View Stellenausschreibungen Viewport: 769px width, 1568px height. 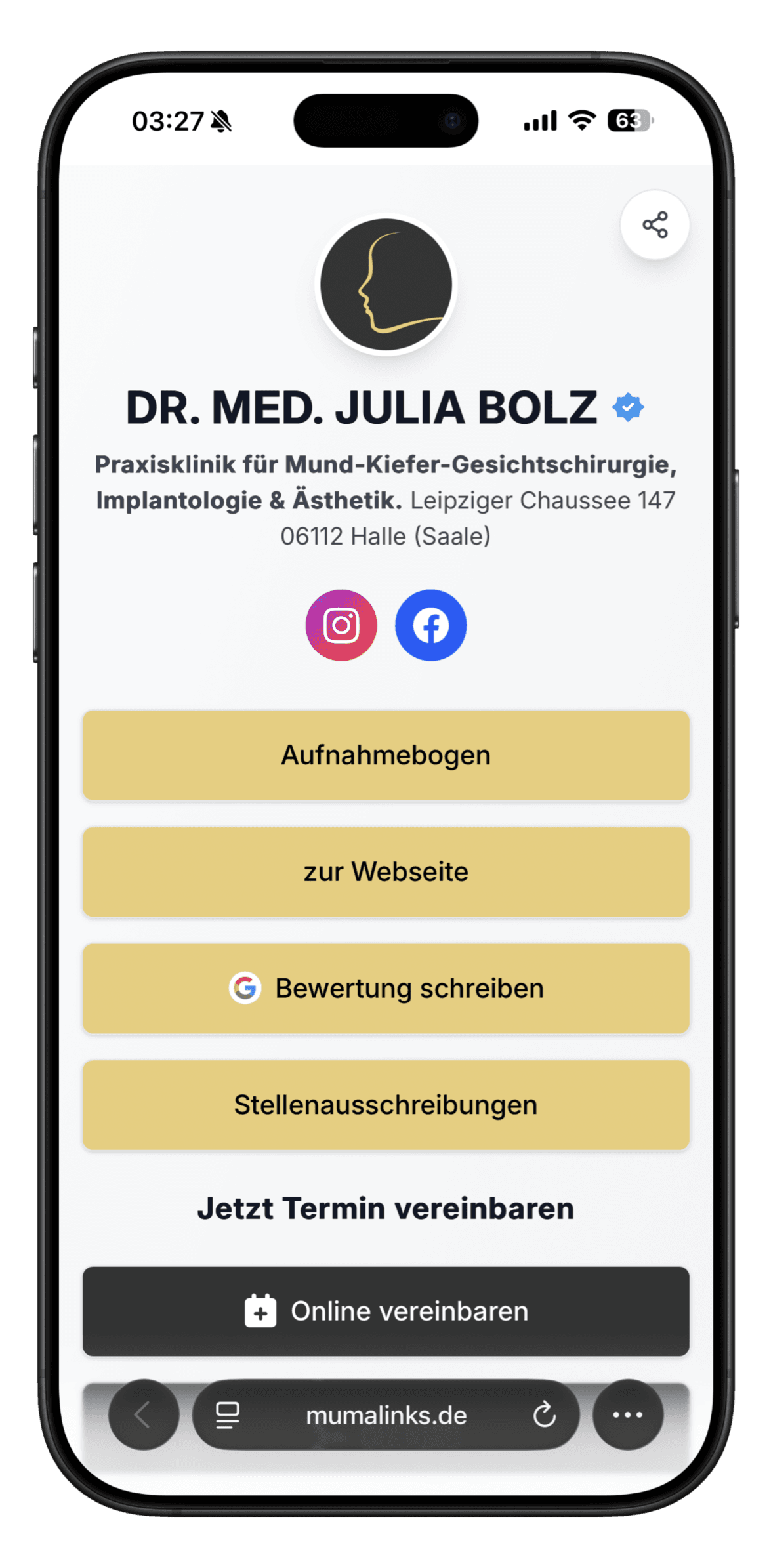pyautogui.click(x=386, y=1105)
